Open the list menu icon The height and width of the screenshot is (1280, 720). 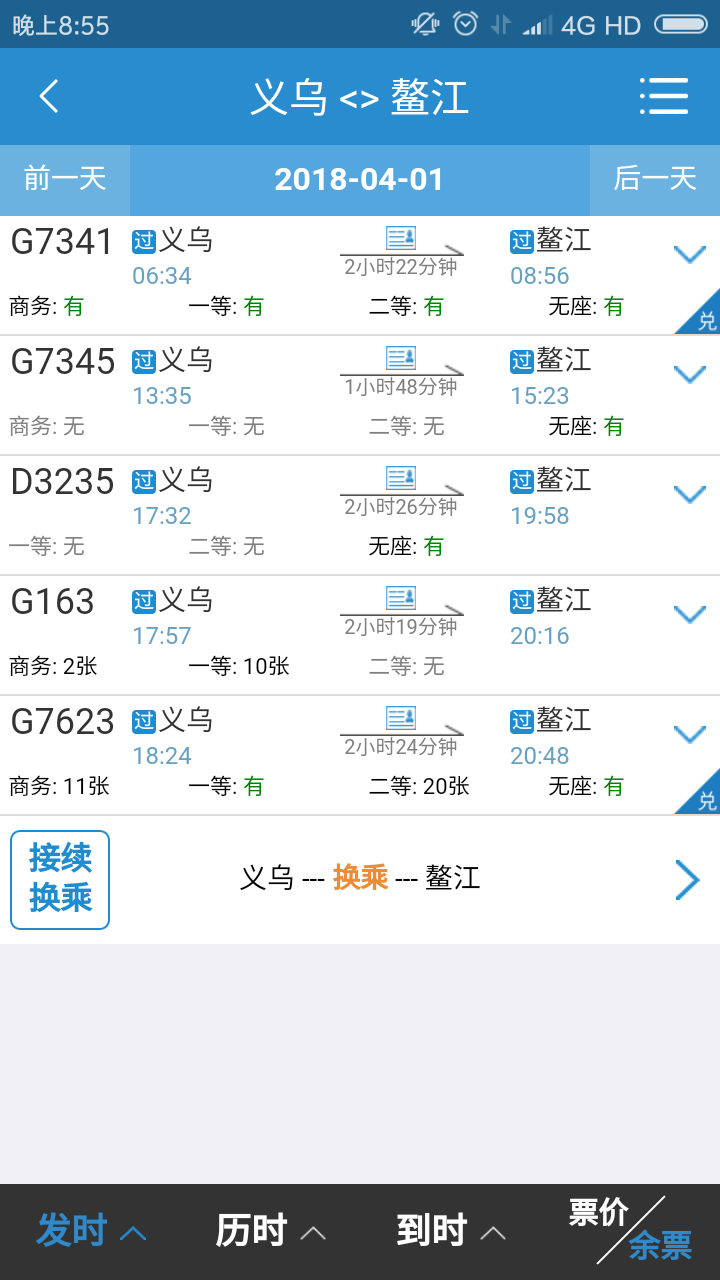[664, 96]
